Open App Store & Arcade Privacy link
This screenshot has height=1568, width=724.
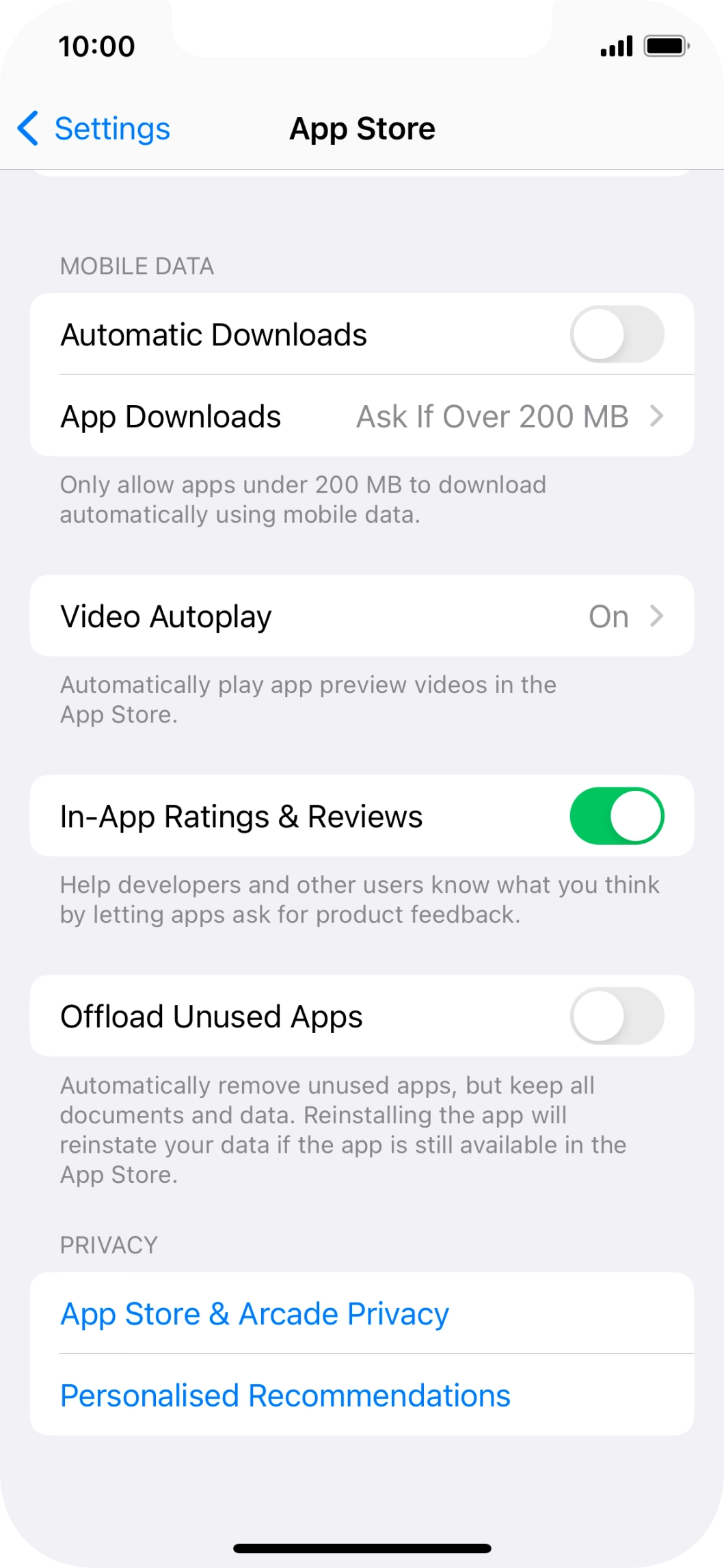point(254,1314)
